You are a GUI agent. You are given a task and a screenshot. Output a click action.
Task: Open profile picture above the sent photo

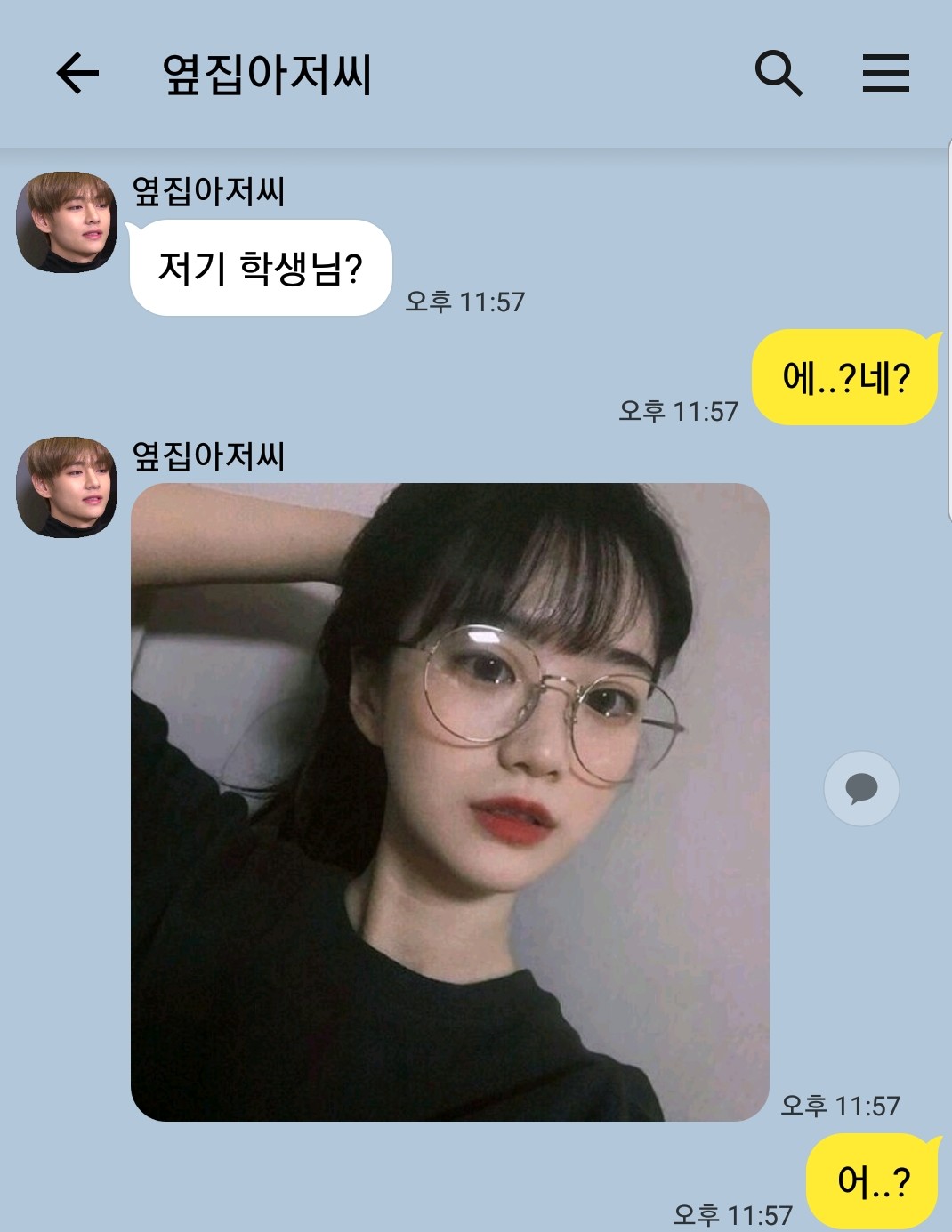coord(67,487)
